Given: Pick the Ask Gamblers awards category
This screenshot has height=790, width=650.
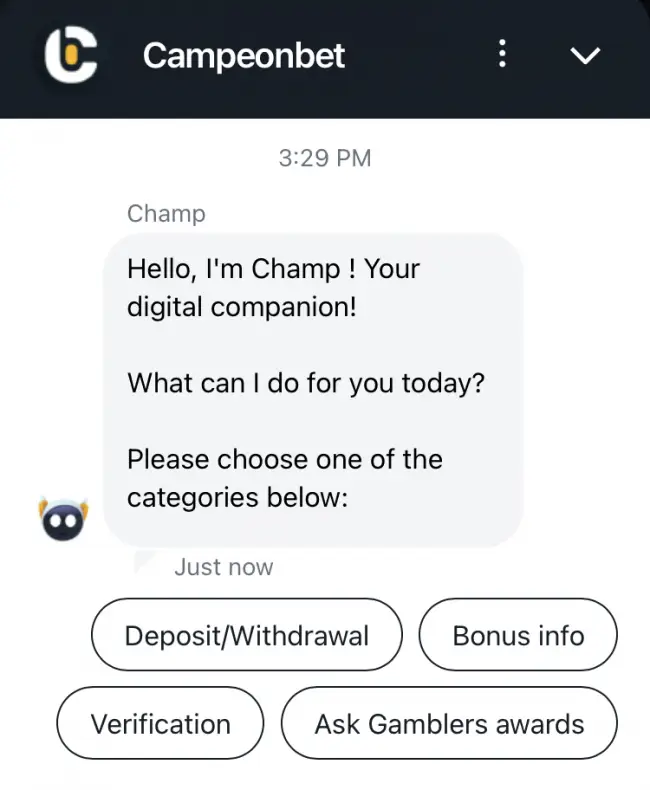Looking at the screenshot, I should click(449, 723).
